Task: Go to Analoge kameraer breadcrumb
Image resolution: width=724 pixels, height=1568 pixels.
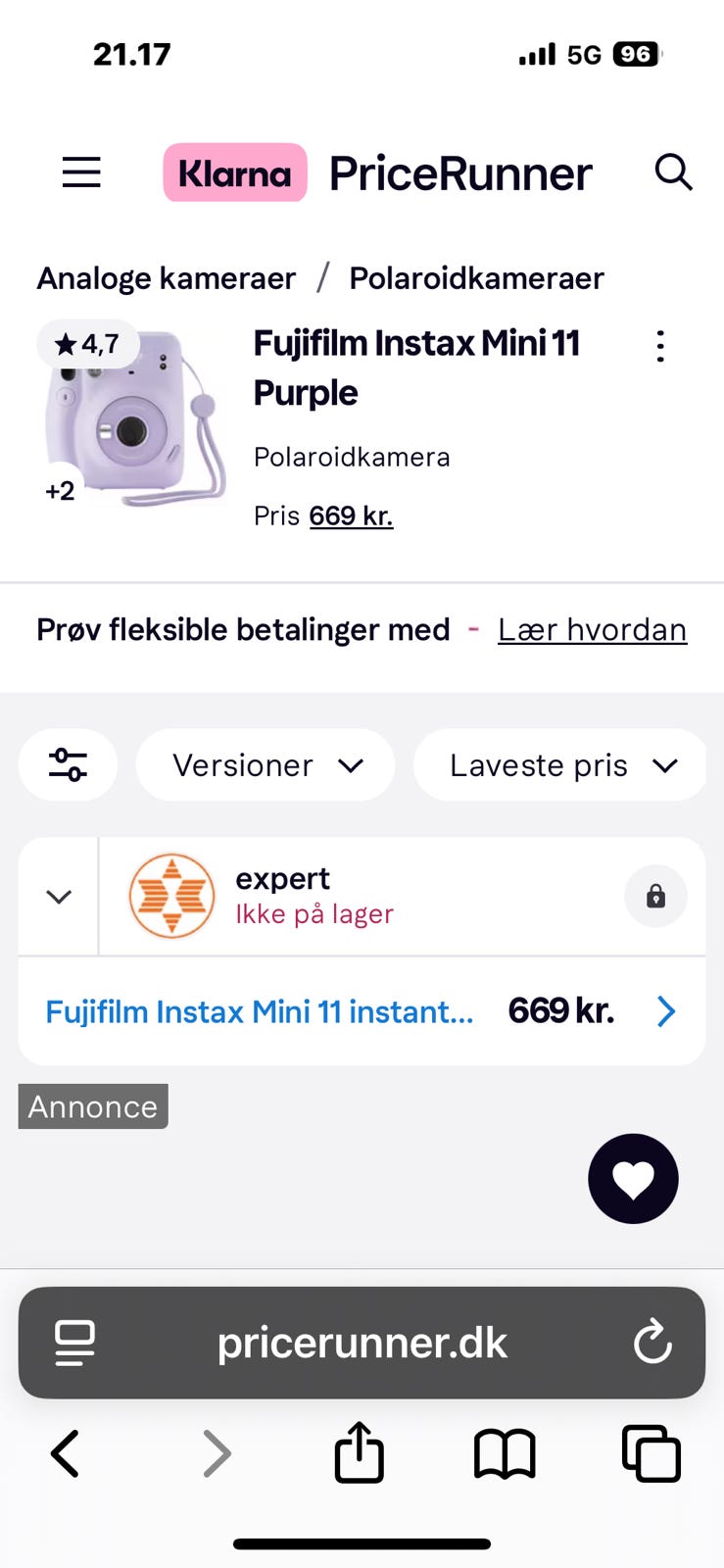Action: [x=167, y=278]
